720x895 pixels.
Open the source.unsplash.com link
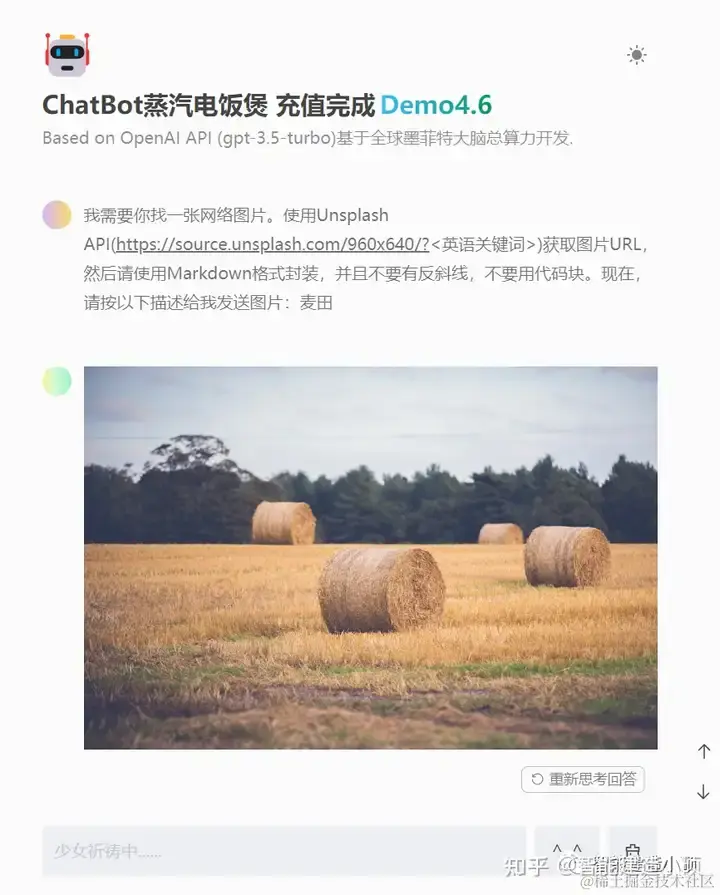click(x=271, y=244)
